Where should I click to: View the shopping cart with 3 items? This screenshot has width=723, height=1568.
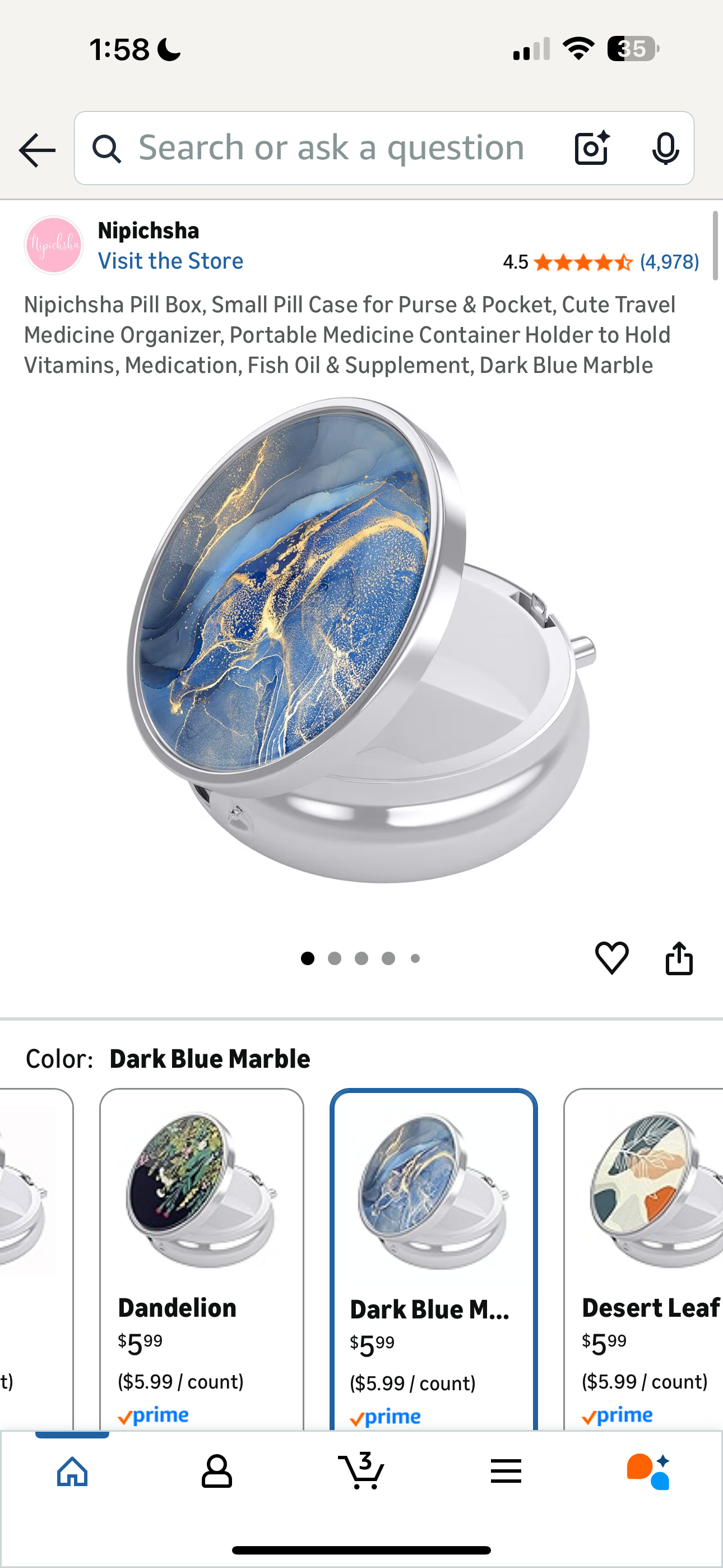click(361, 1472)
